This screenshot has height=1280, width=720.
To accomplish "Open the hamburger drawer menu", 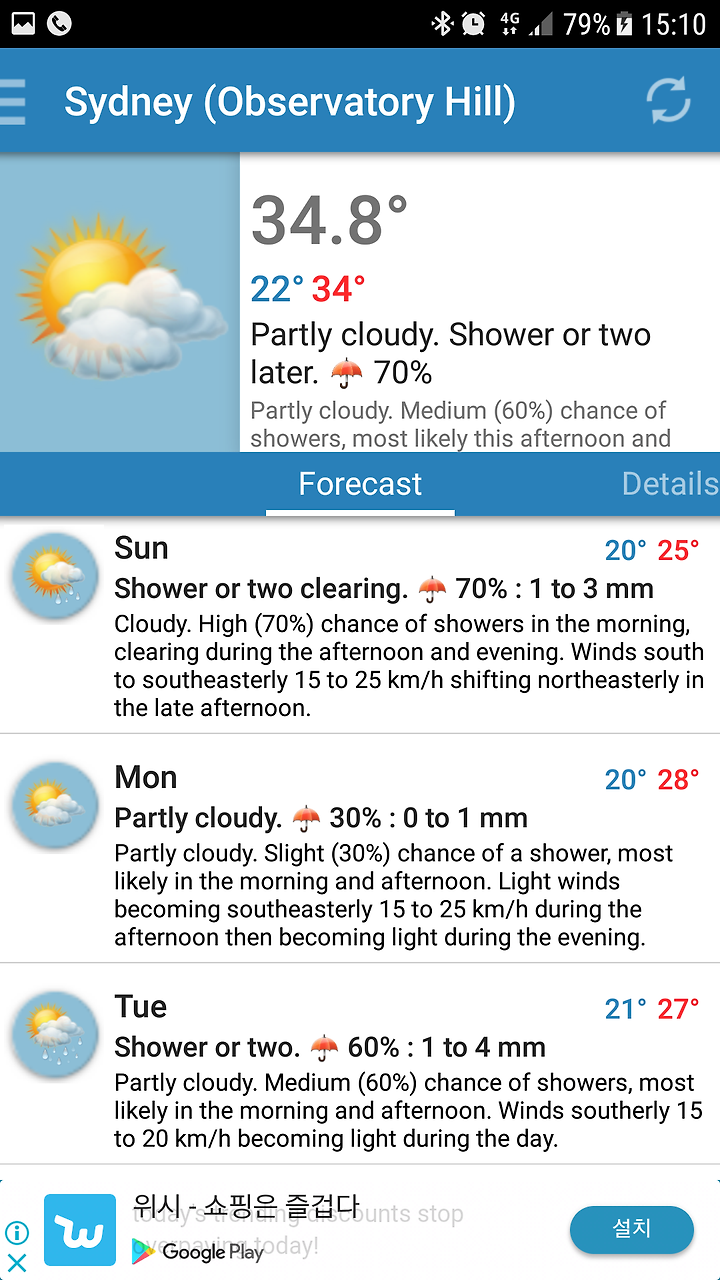I will [13, 102].
